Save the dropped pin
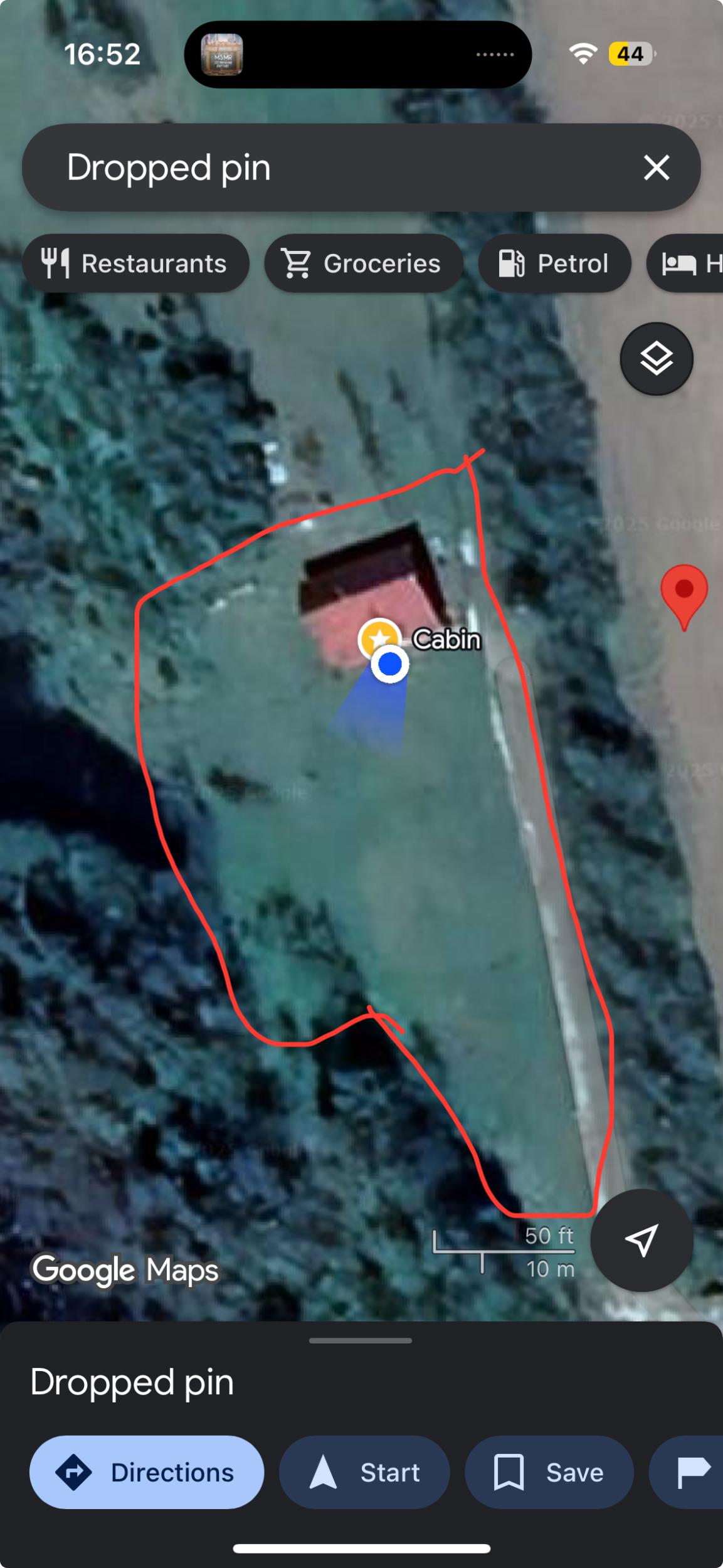 tap(549, 1472)
